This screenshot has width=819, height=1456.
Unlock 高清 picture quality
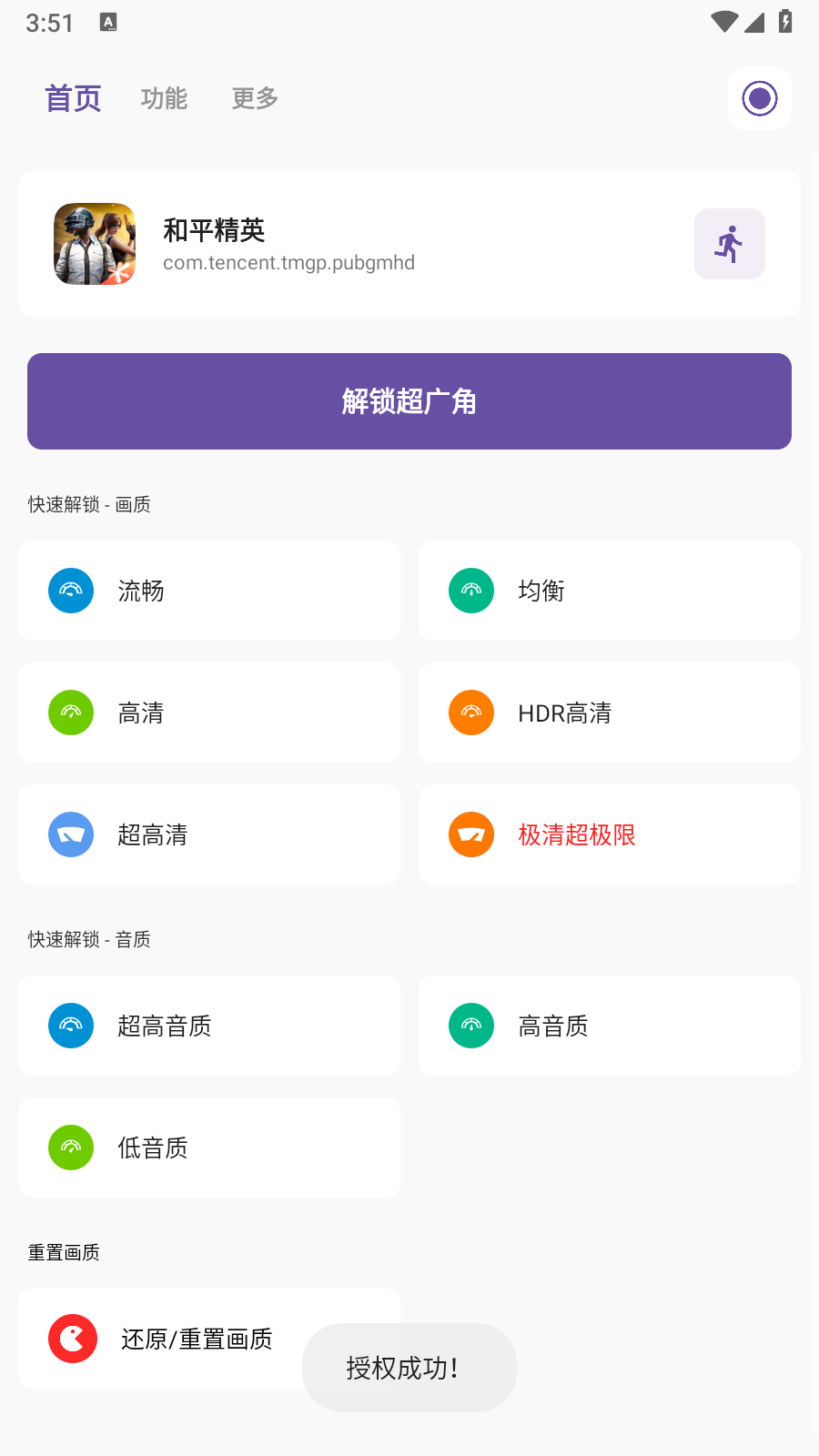209,713
